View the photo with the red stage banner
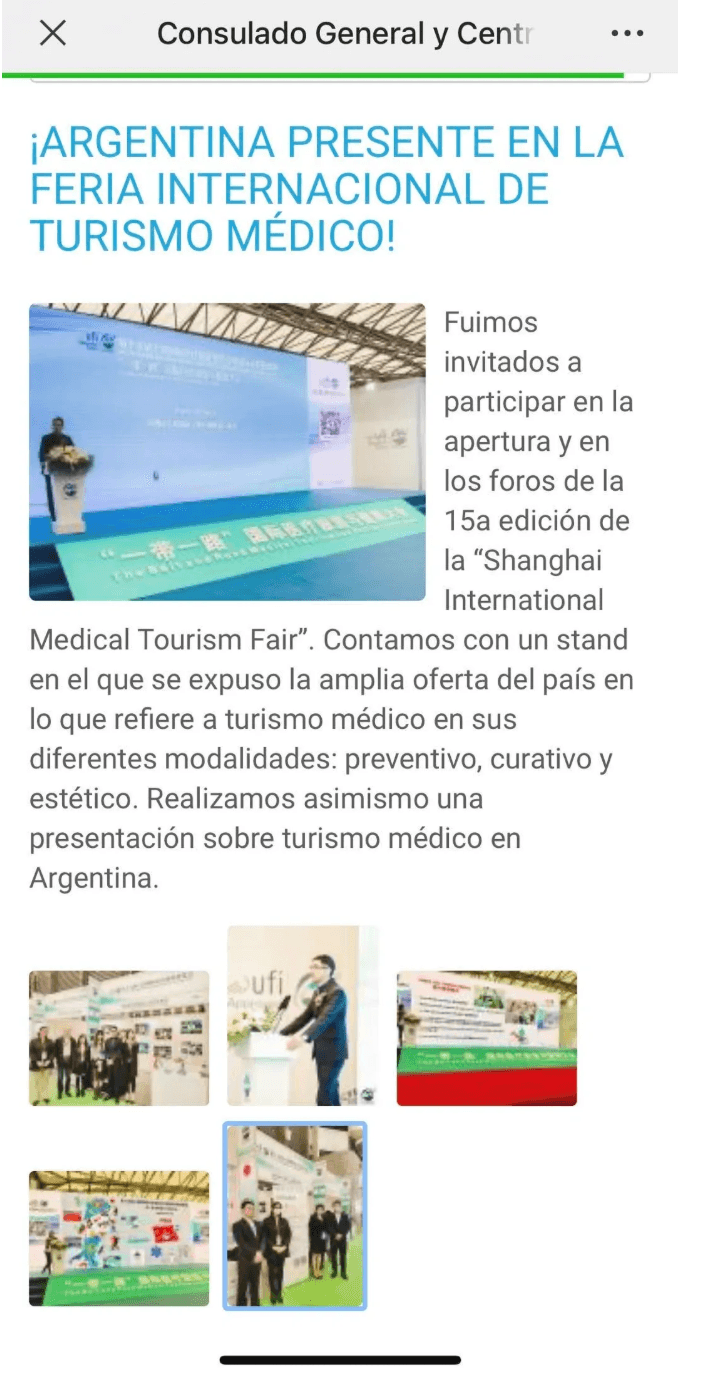 point(487,1038)
